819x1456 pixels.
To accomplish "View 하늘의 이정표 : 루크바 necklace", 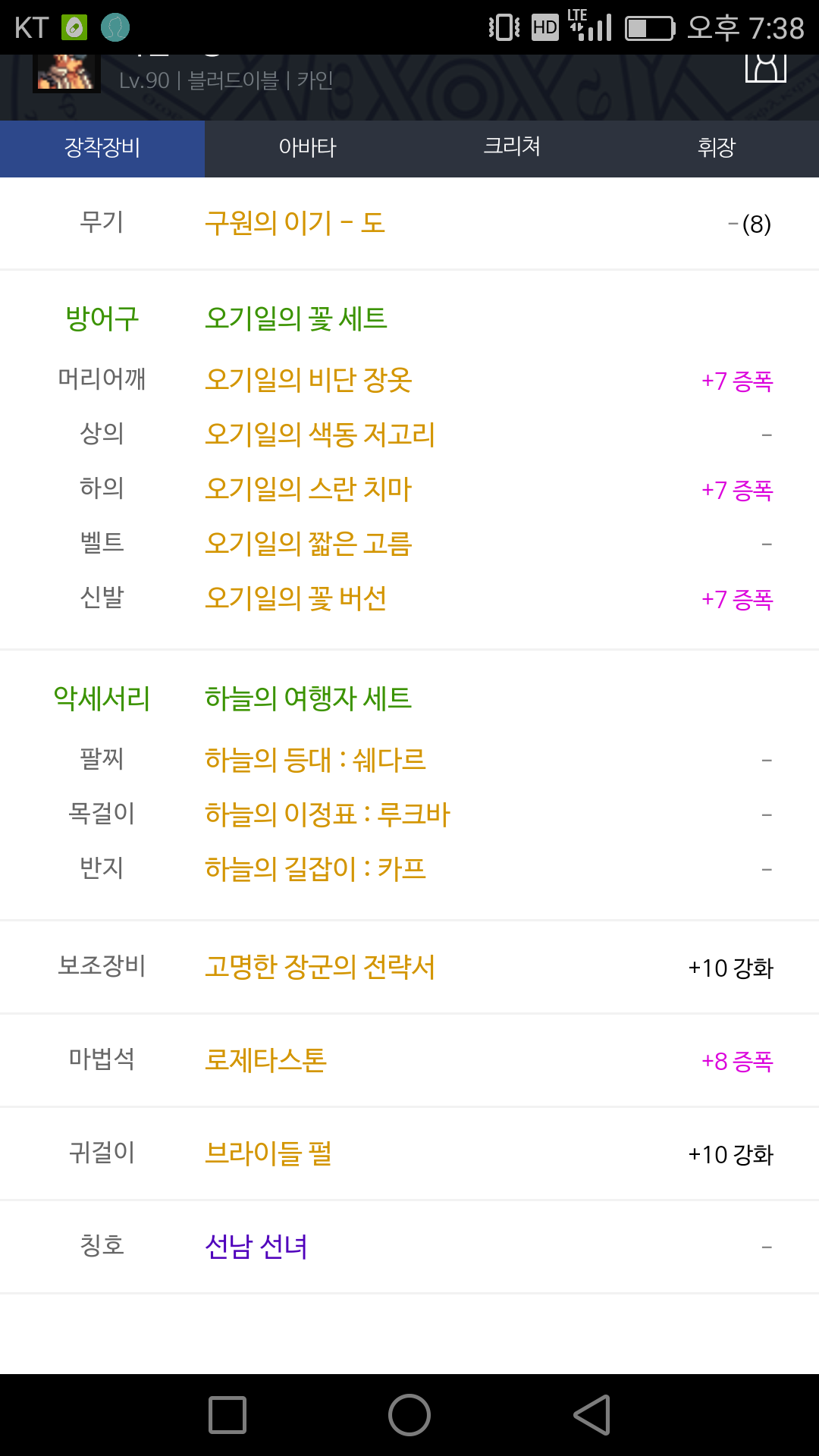I will click(328, 814).
